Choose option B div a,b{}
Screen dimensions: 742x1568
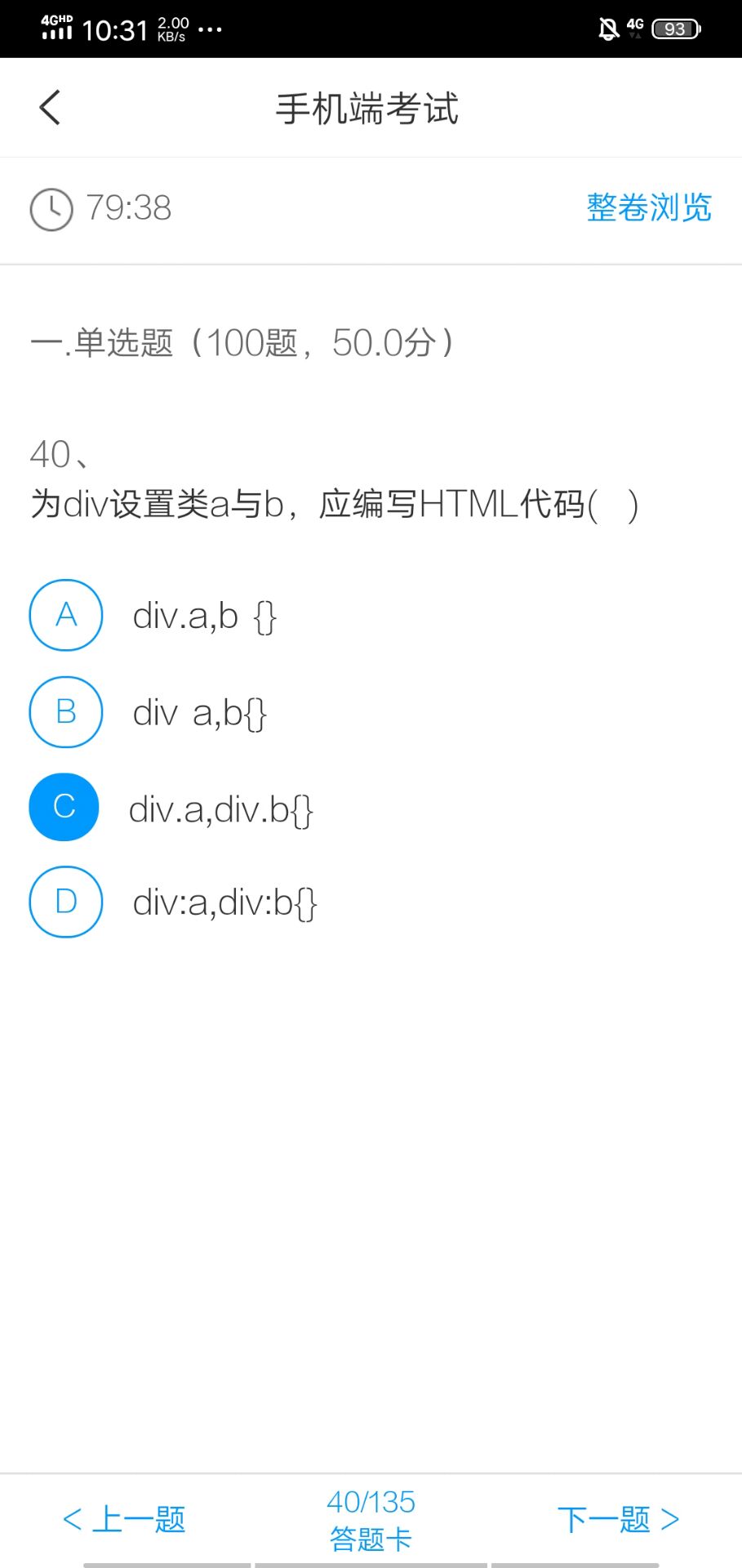click(66, 712)
